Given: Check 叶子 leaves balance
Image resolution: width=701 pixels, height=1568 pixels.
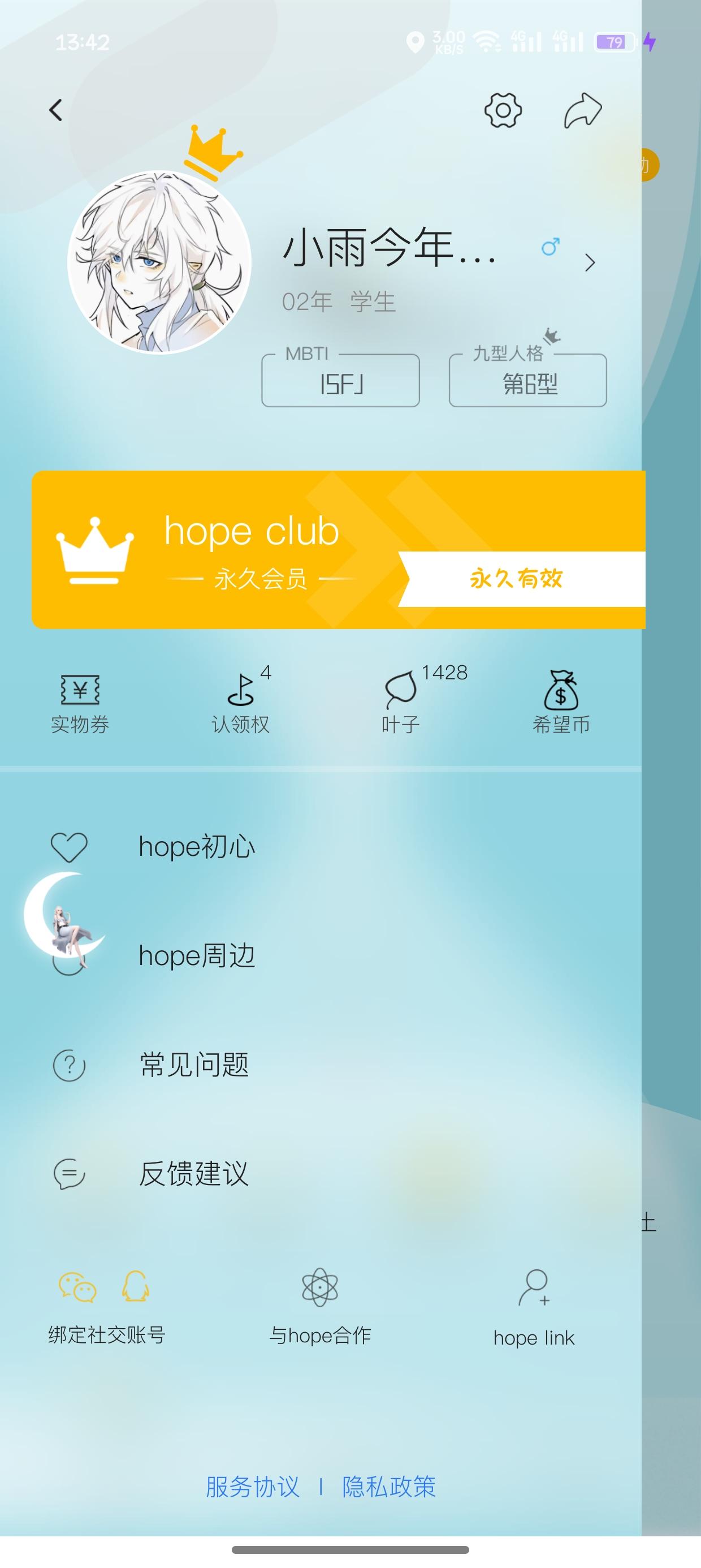Looking at the screenshot, I should click(x=401, y=703).
